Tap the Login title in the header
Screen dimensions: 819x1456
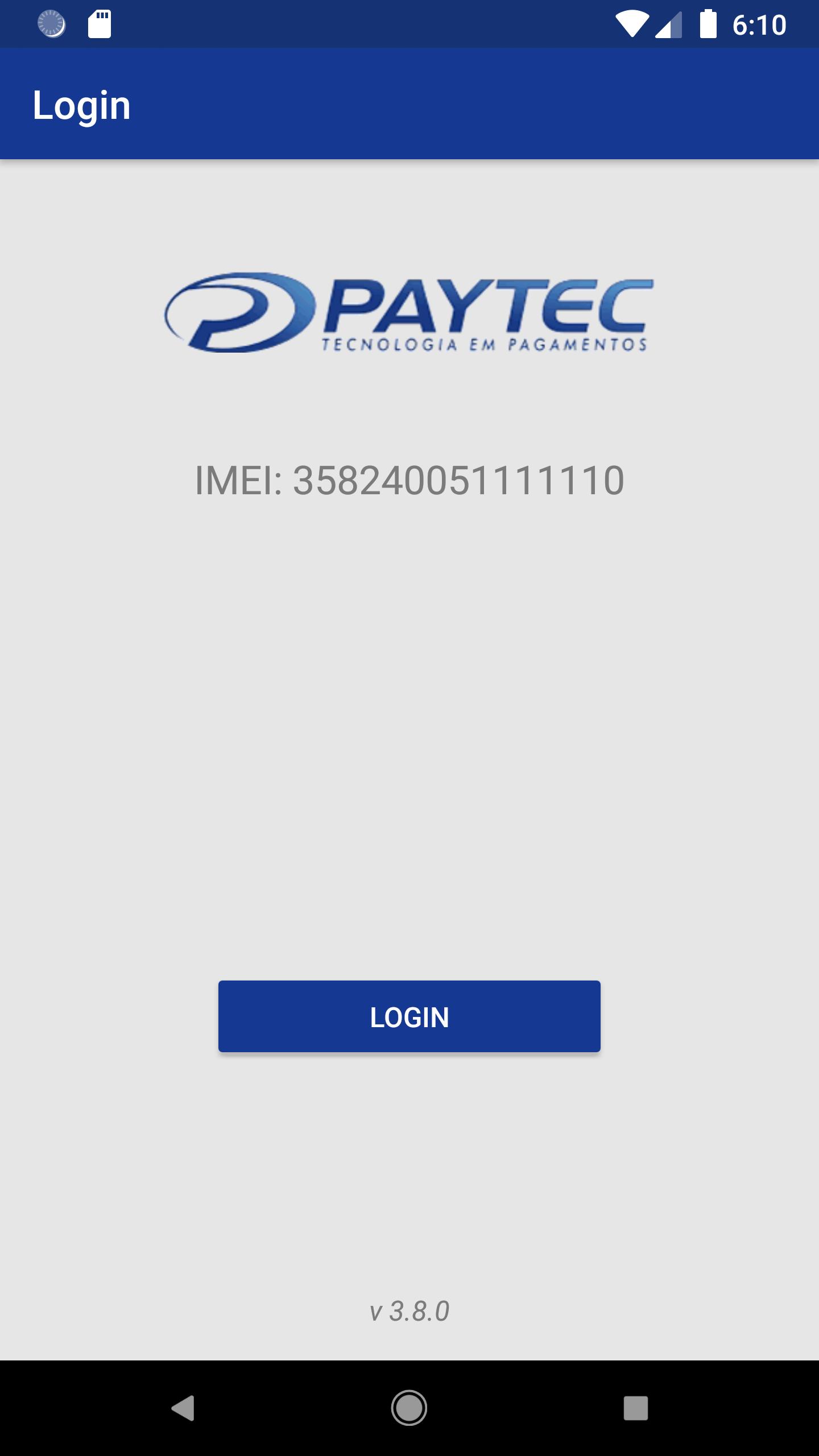point(82,105)
